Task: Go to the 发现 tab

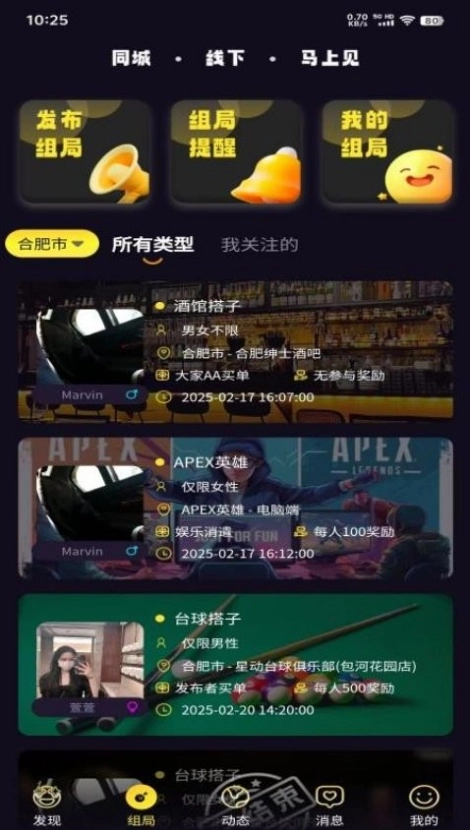Action: (47, 805)
